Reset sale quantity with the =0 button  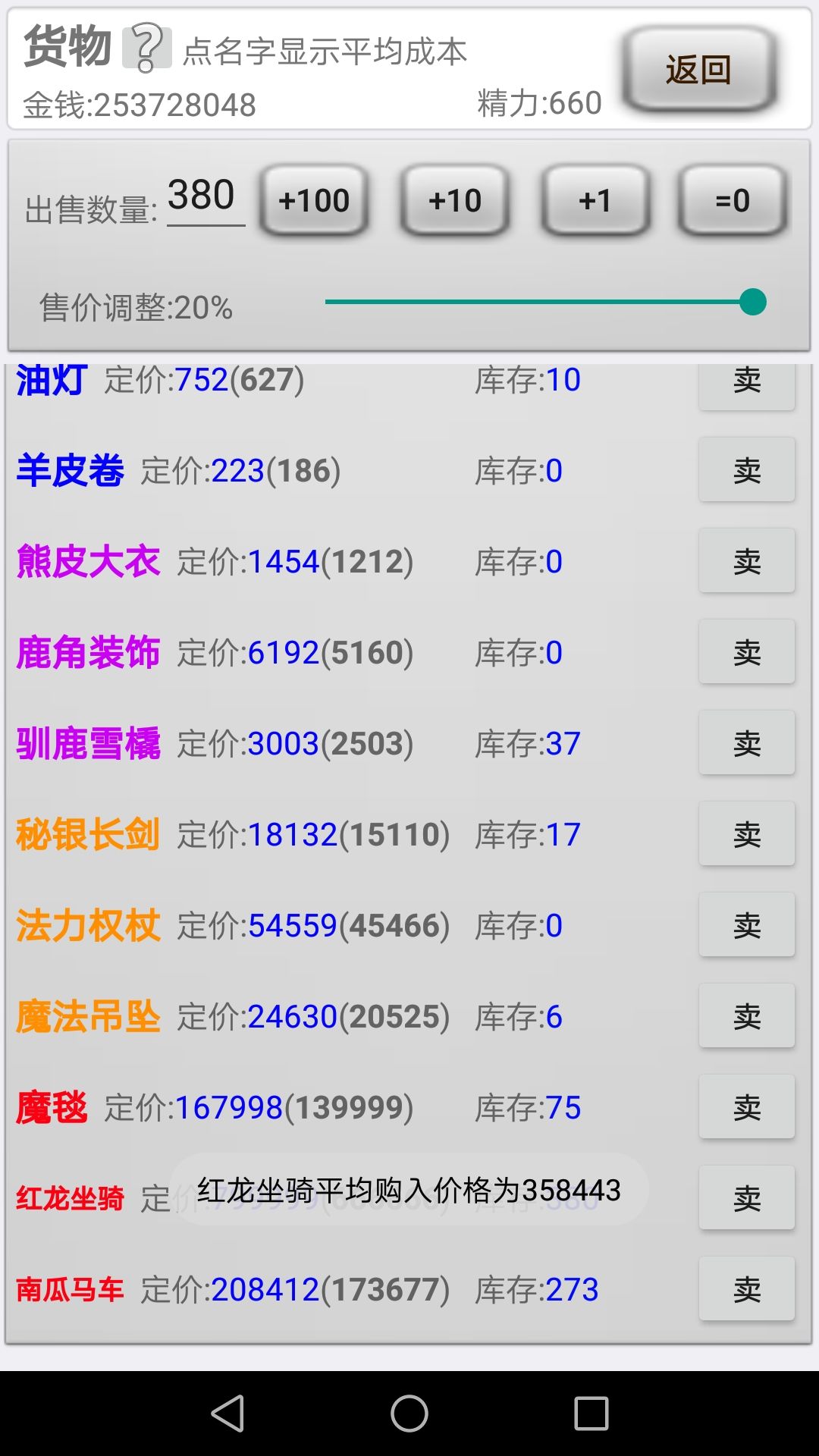coord(733,201)
